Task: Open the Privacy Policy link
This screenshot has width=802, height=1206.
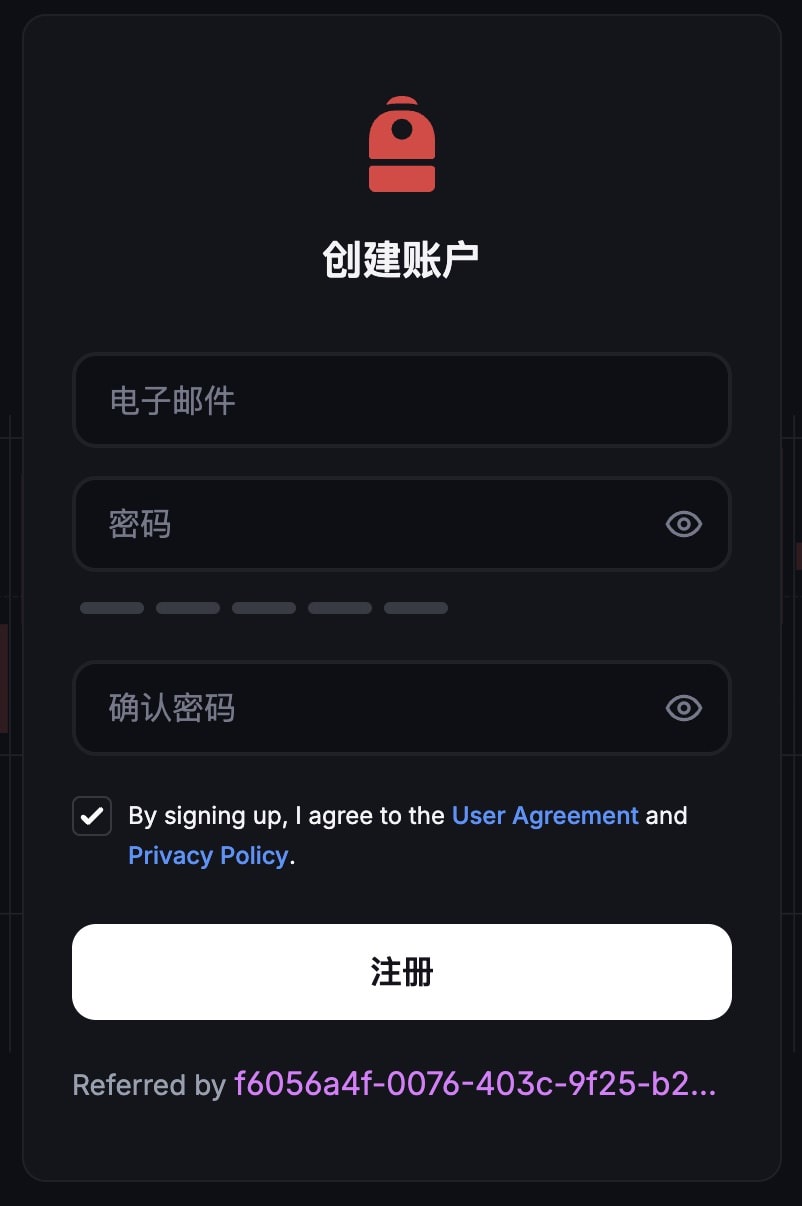Action: [x=208, y=856]
